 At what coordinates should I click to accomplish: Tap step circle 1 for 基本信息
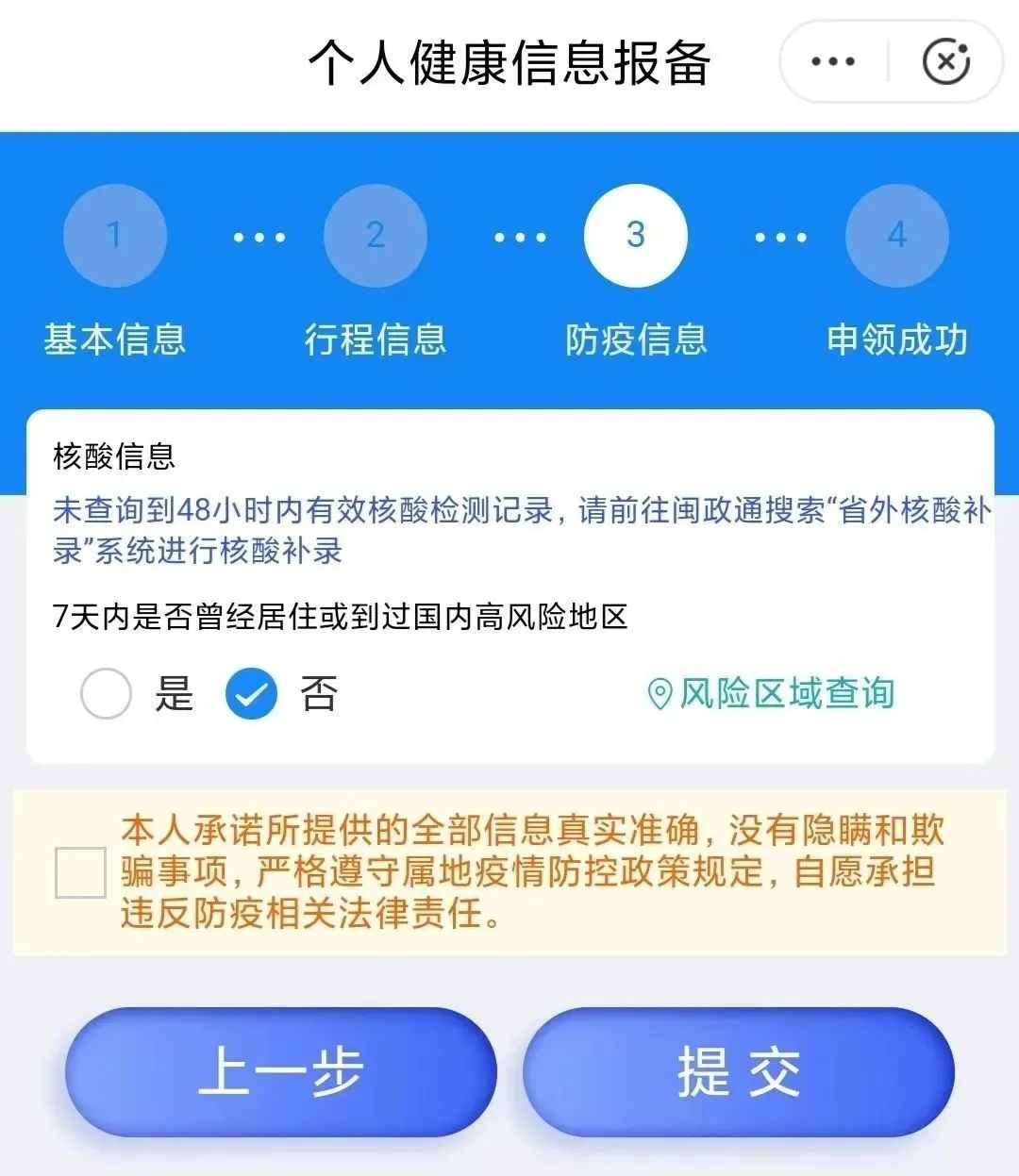coord(114,237)
